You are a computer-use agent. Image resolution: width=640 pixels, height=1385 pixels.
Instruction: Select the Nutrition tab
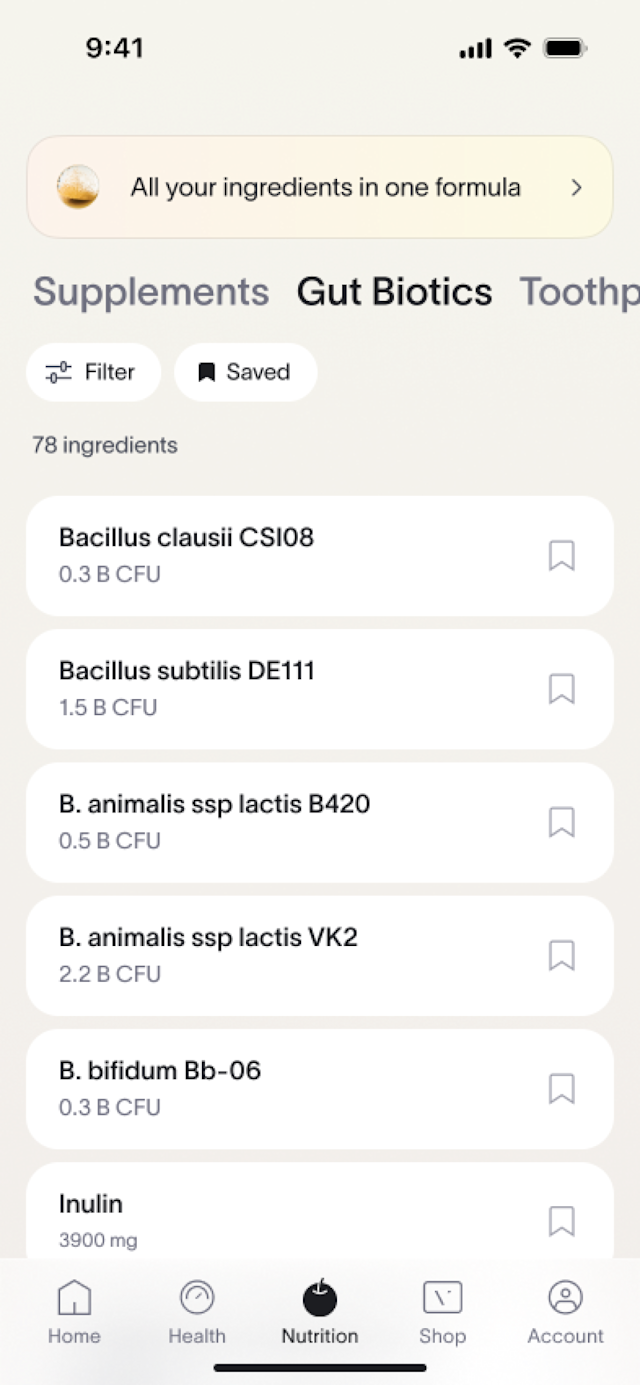pyautogui.click(x=320, y=1313)
